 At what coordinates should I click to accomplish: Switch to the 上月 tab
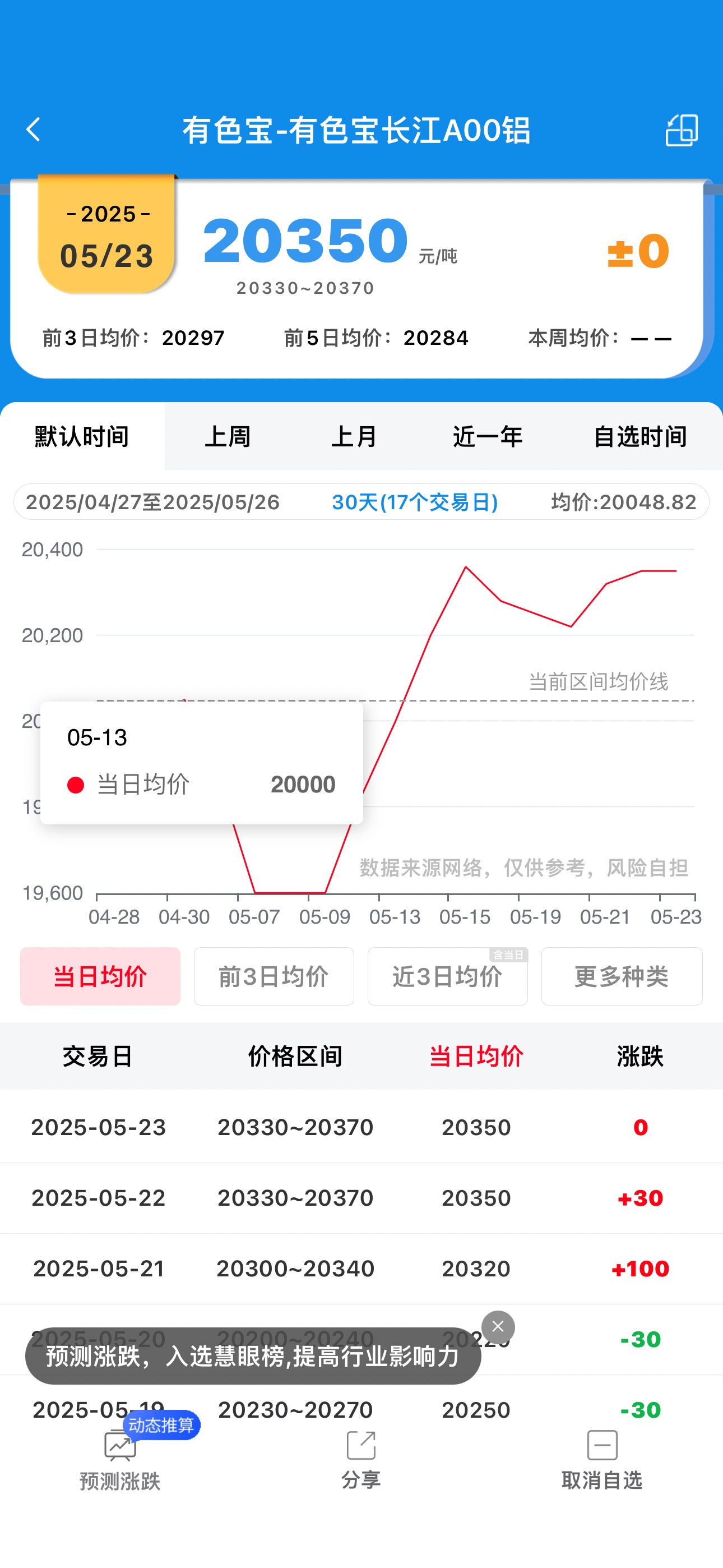click(x=354, y=436)
